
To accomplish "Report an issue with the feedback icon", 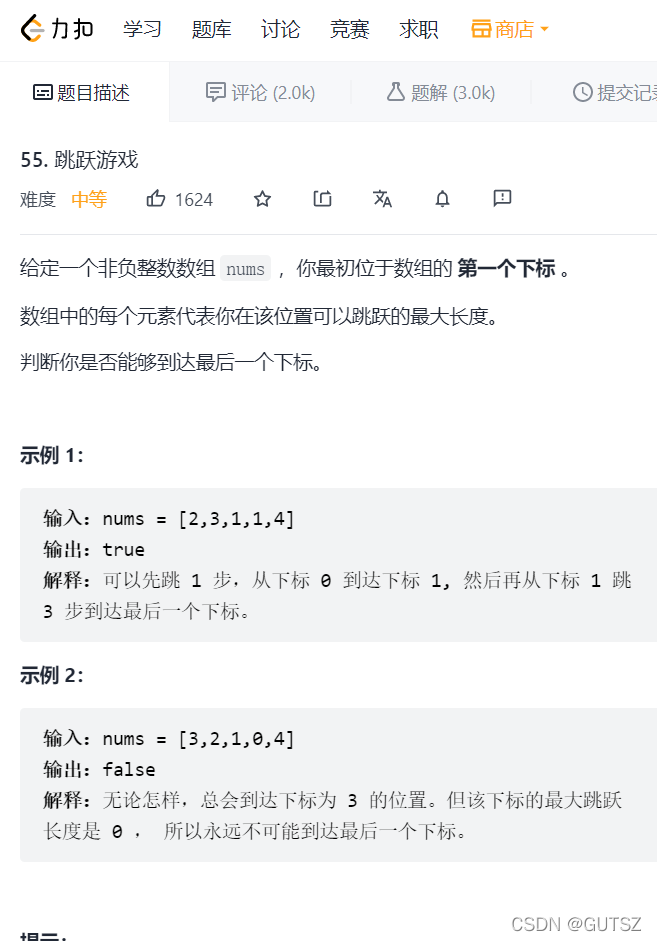I will tap(502, 199).
